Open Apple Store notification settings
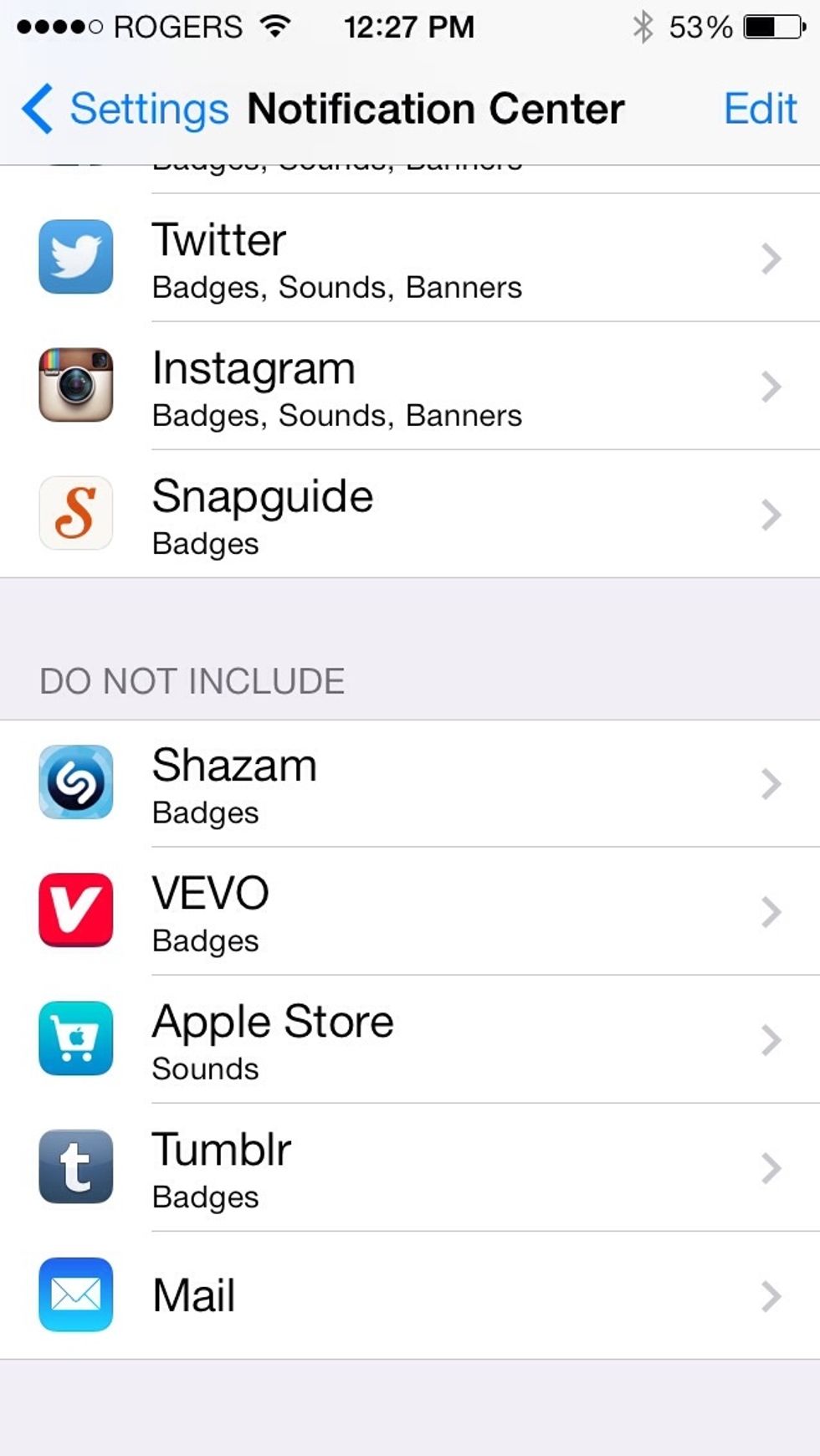This screenshot has height=1456, width=820. [x=410, y=1040]
